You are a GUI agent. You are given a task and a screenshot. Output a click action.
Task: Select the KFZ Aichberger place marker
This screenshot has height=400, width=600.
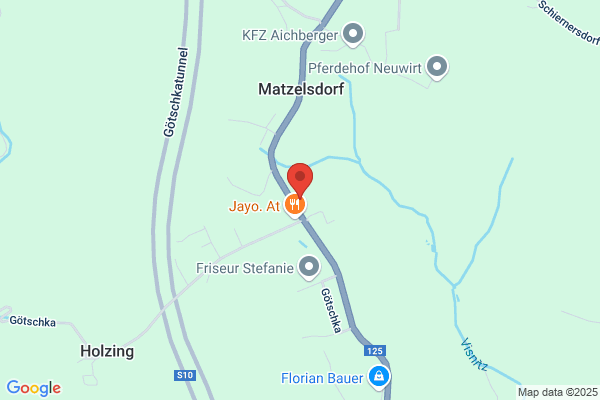pos(353,34)
